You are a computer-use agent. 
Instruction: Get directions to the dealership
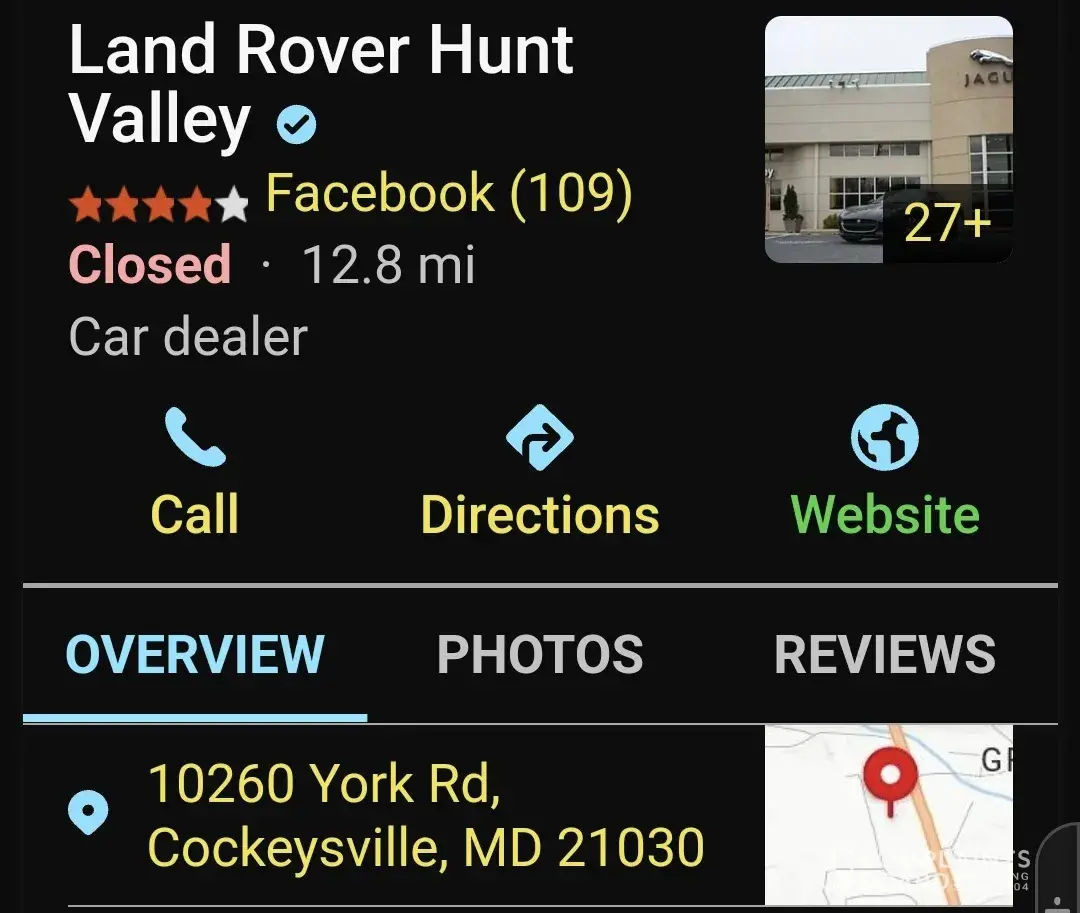(539, 472)
